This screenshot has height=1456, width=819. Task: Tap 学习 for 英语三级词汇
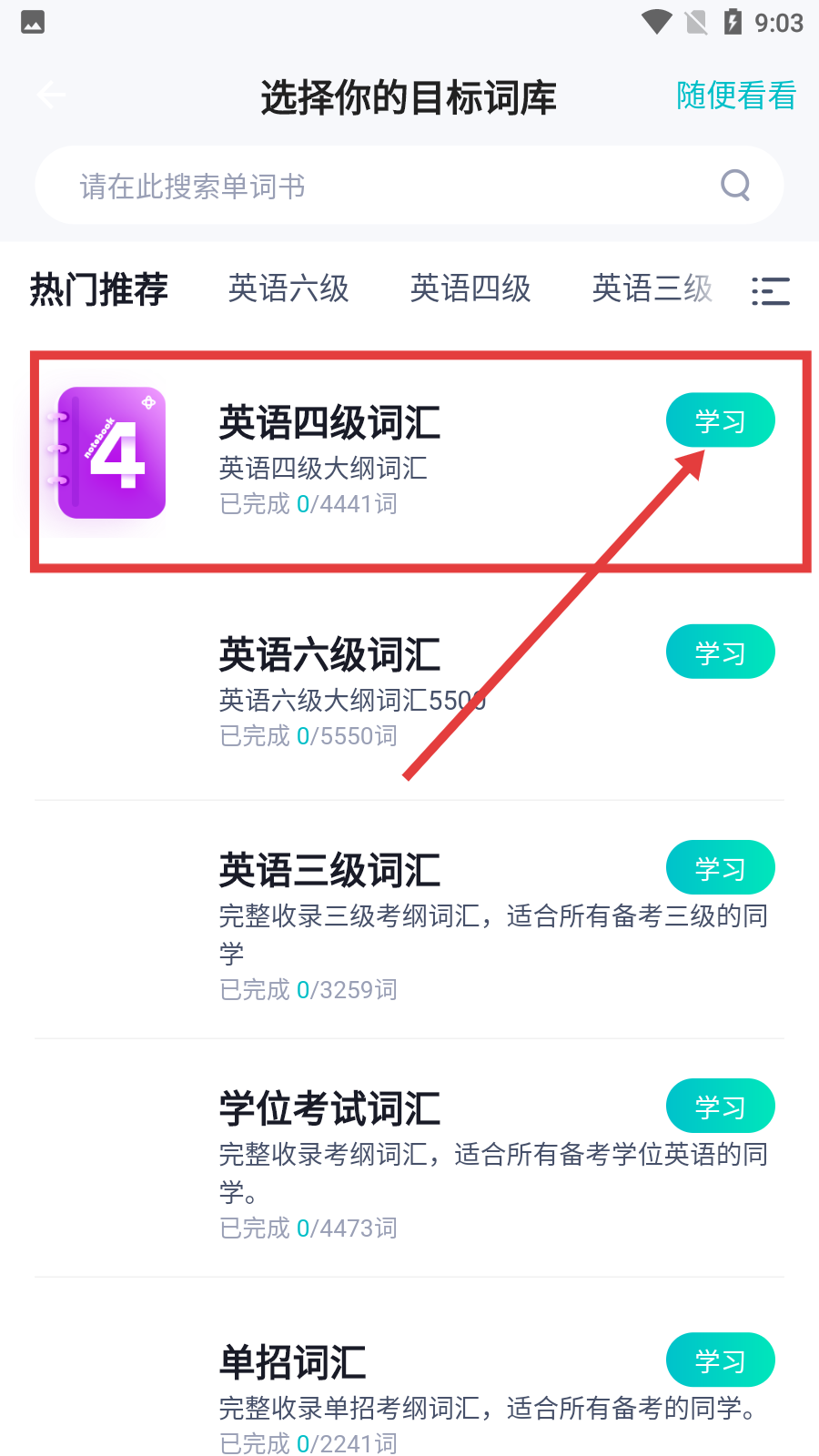pyautogui.click(x=720, y=868)
